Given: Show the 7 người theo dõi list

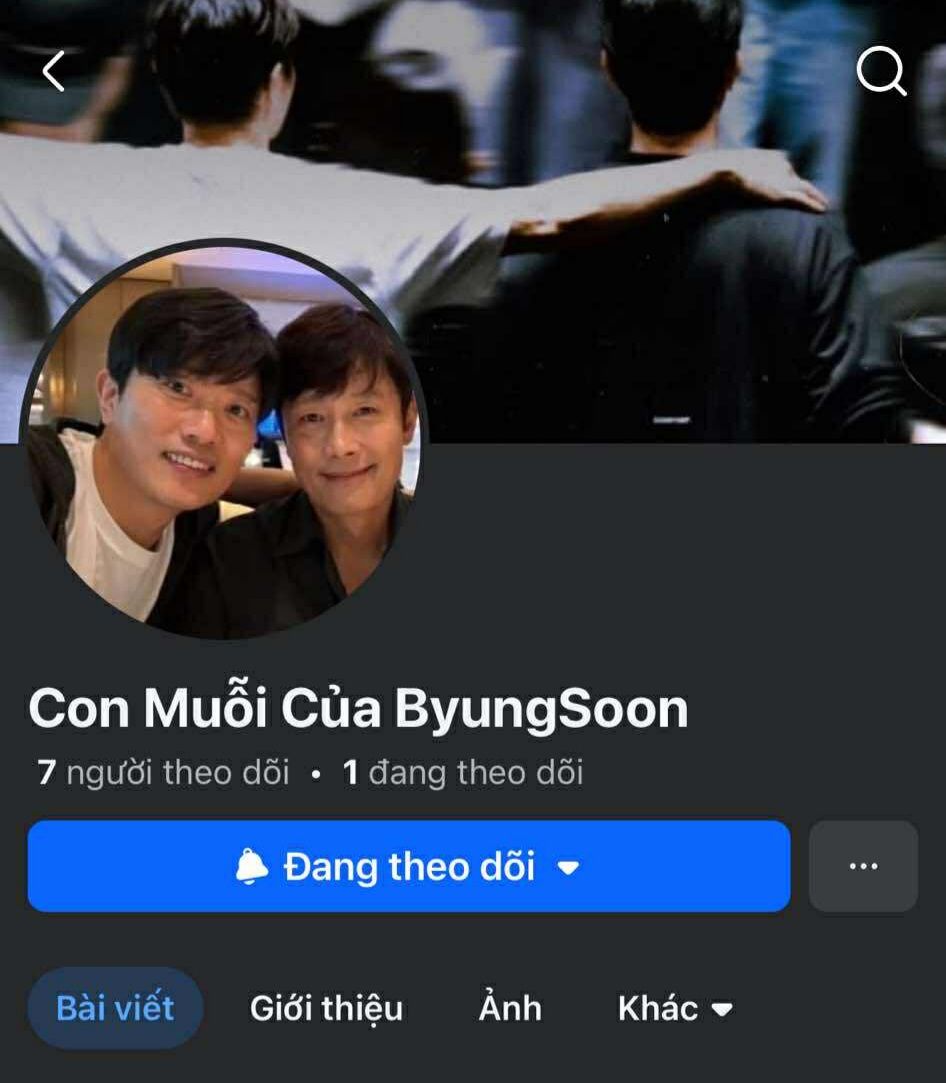Looking at the screenshot, I should point(163,773).
